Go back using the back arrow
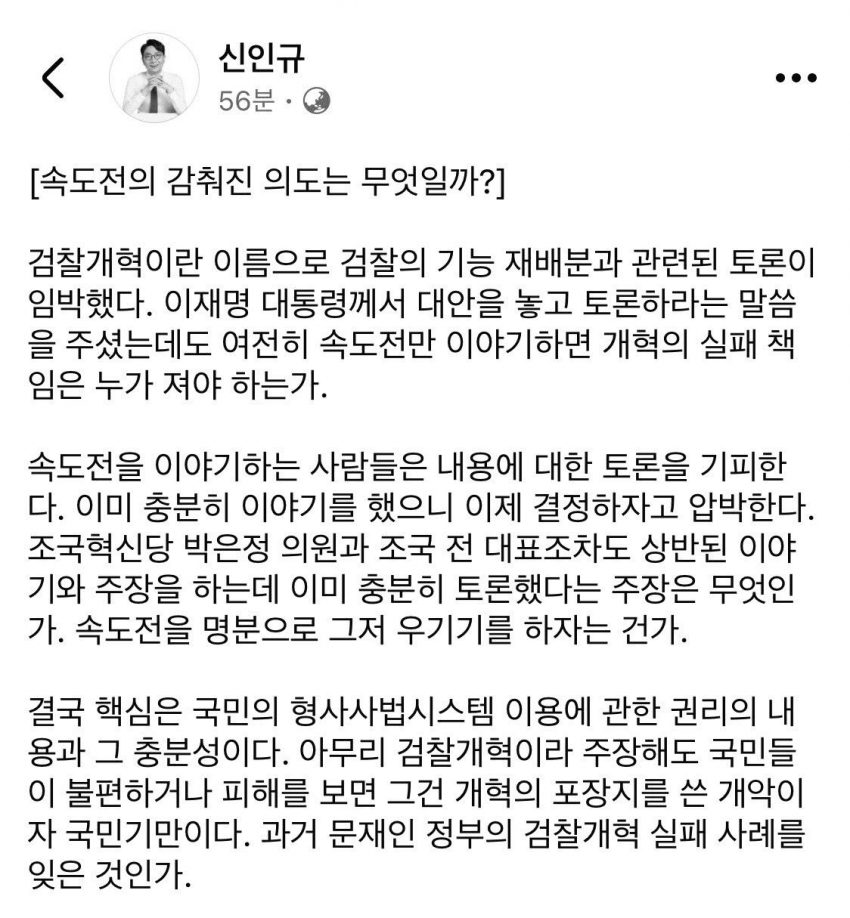Image resolution: width=850 pixels, height=918 pixels. (x=52, y=78)
